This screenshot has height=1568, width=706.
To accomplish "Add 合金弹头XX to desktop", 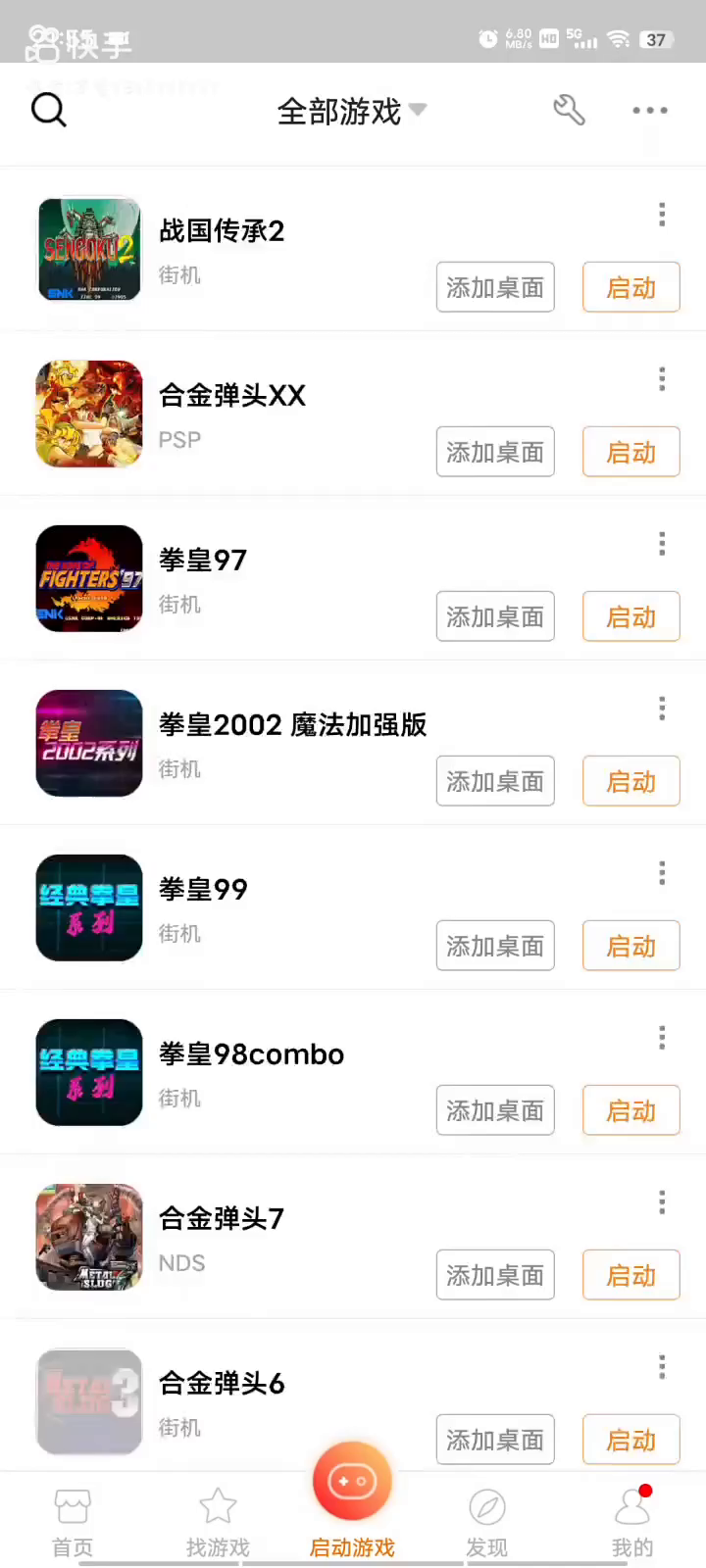I will [x=495, y=452].
